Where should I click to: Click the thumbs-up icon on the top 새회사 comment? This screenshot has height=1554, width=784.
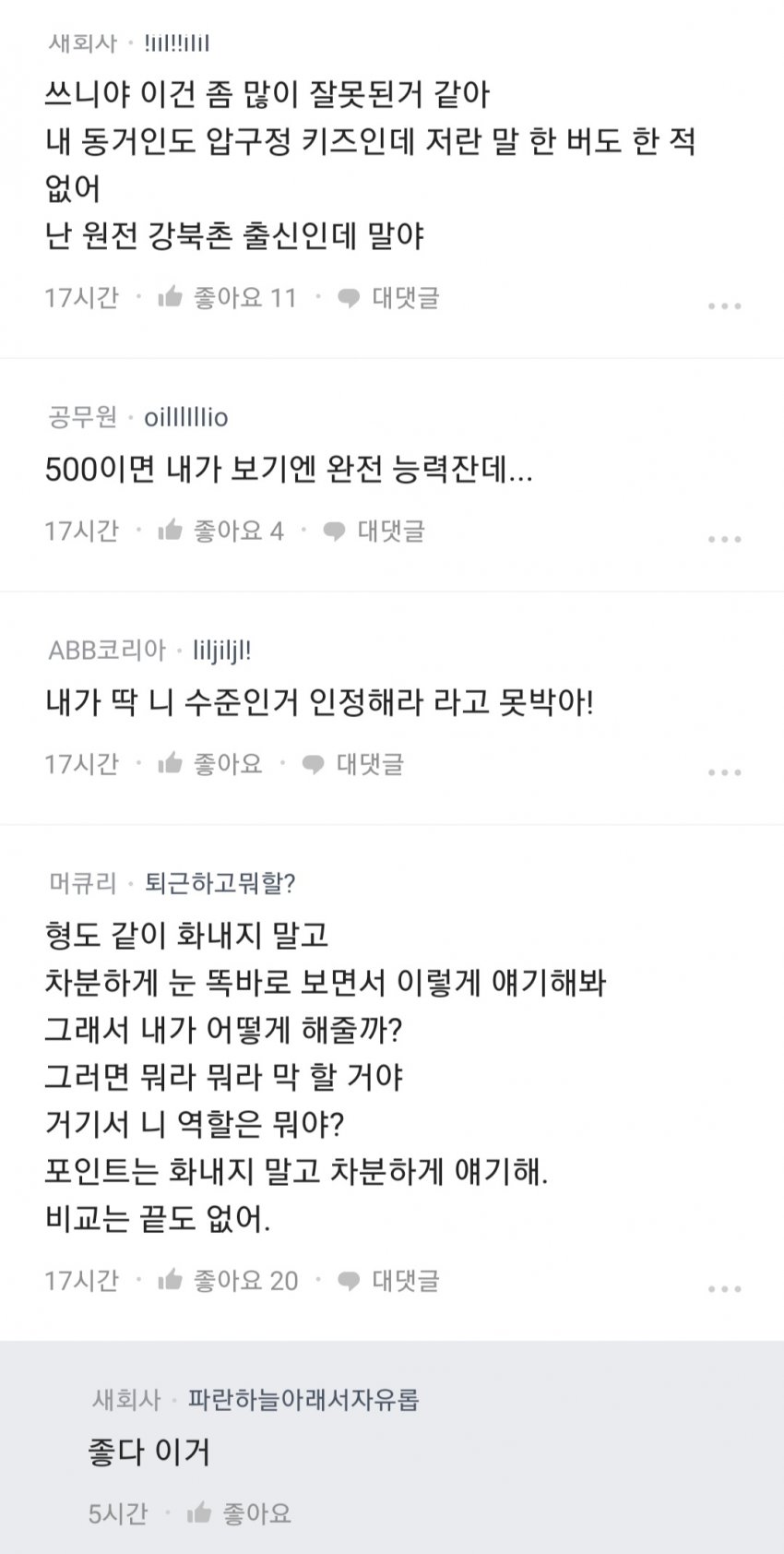tap(169, 297)
